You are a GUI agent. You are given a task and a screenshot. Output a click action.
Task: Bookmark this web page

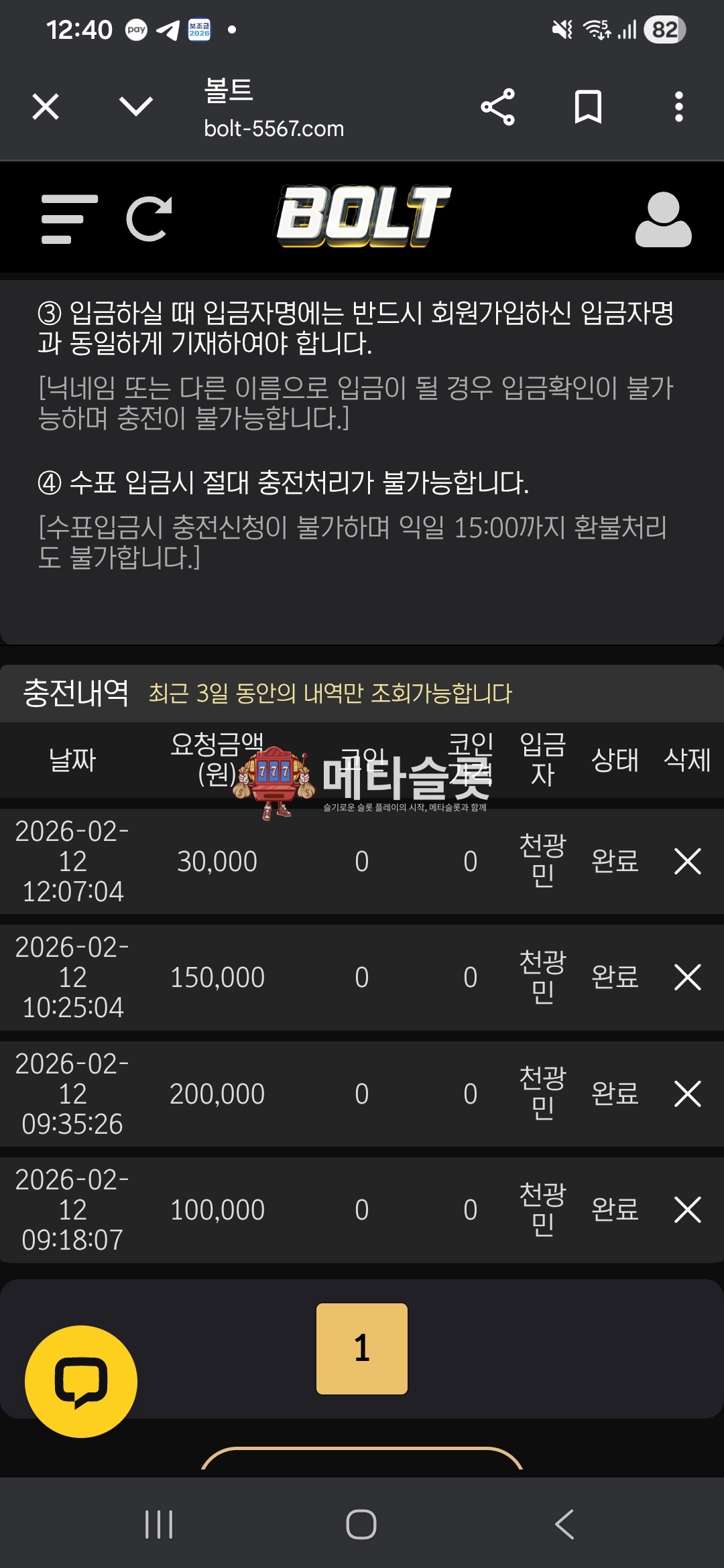pyautogui.click(x=588, y=107)
